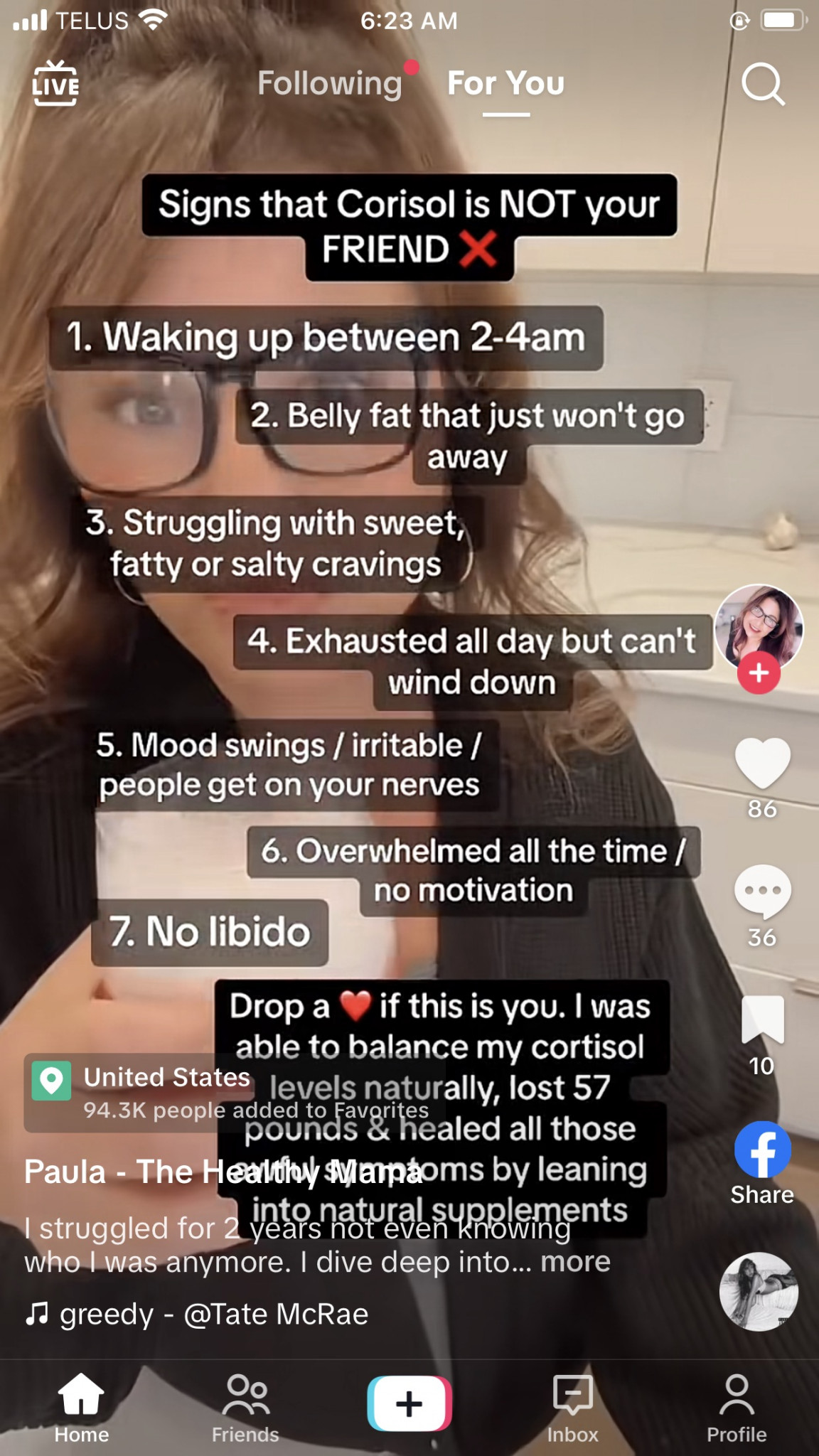Image resolution: width=819 pixels, height=1456 pixels.
Task: Expand the caption with more
Action: click(x=575, y=1262)
